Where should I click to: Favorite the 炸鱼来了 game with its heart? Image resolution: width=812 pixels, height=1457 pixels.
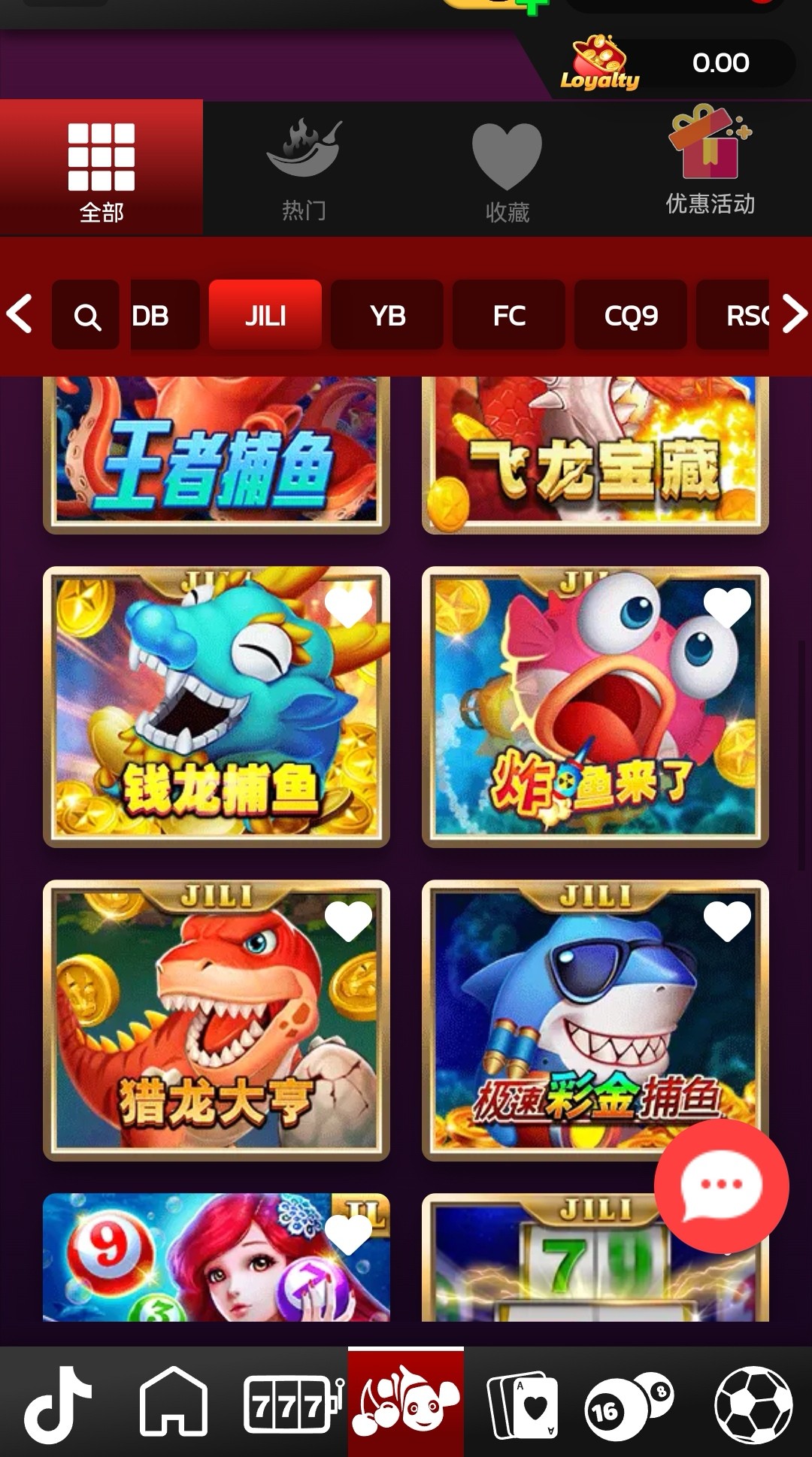coord(726,607)
